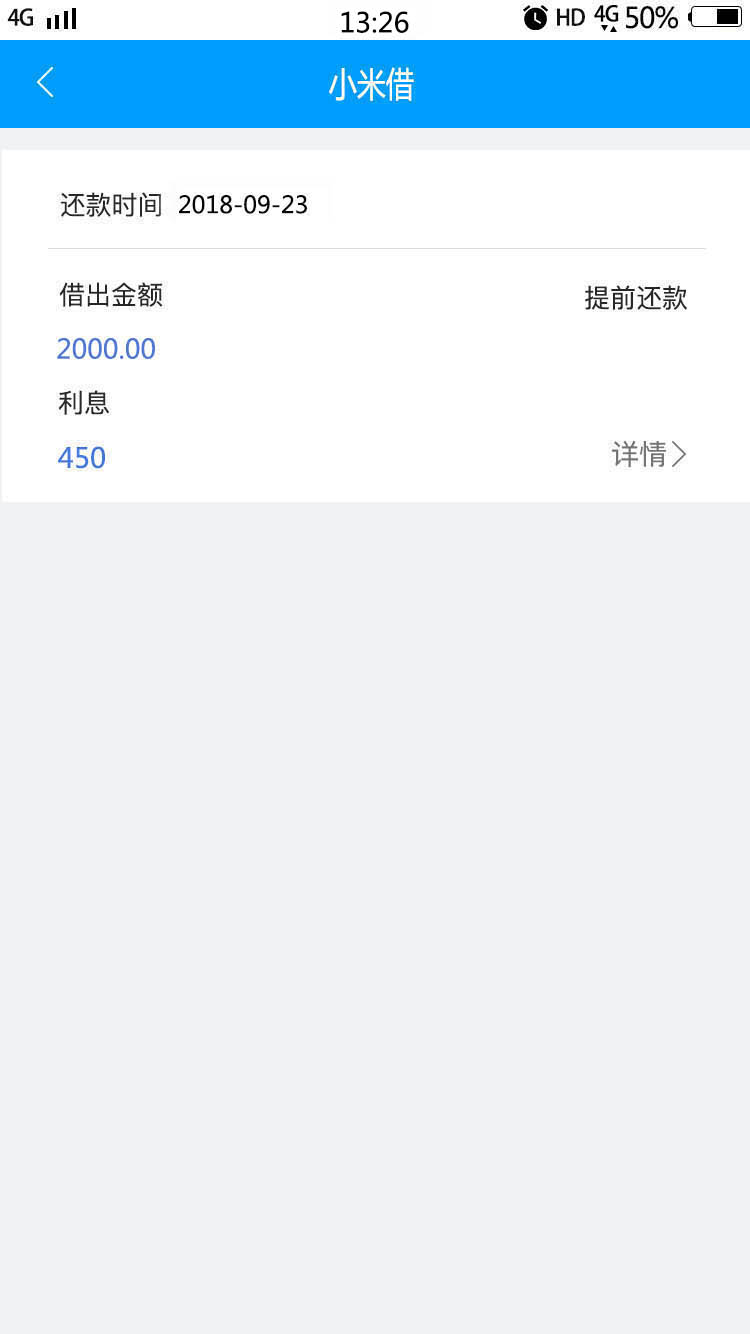The width and height of the screenshot is (750, 1334).
Task: Open 详情 for interest details
Action: (x=649, y=455)
